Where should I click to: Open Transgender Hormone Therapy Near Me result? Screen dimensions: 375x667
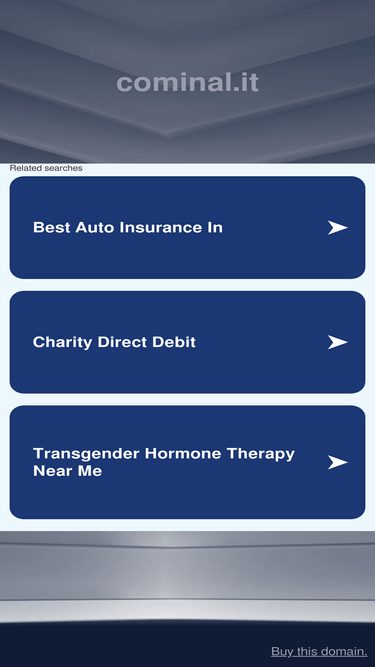187,462
